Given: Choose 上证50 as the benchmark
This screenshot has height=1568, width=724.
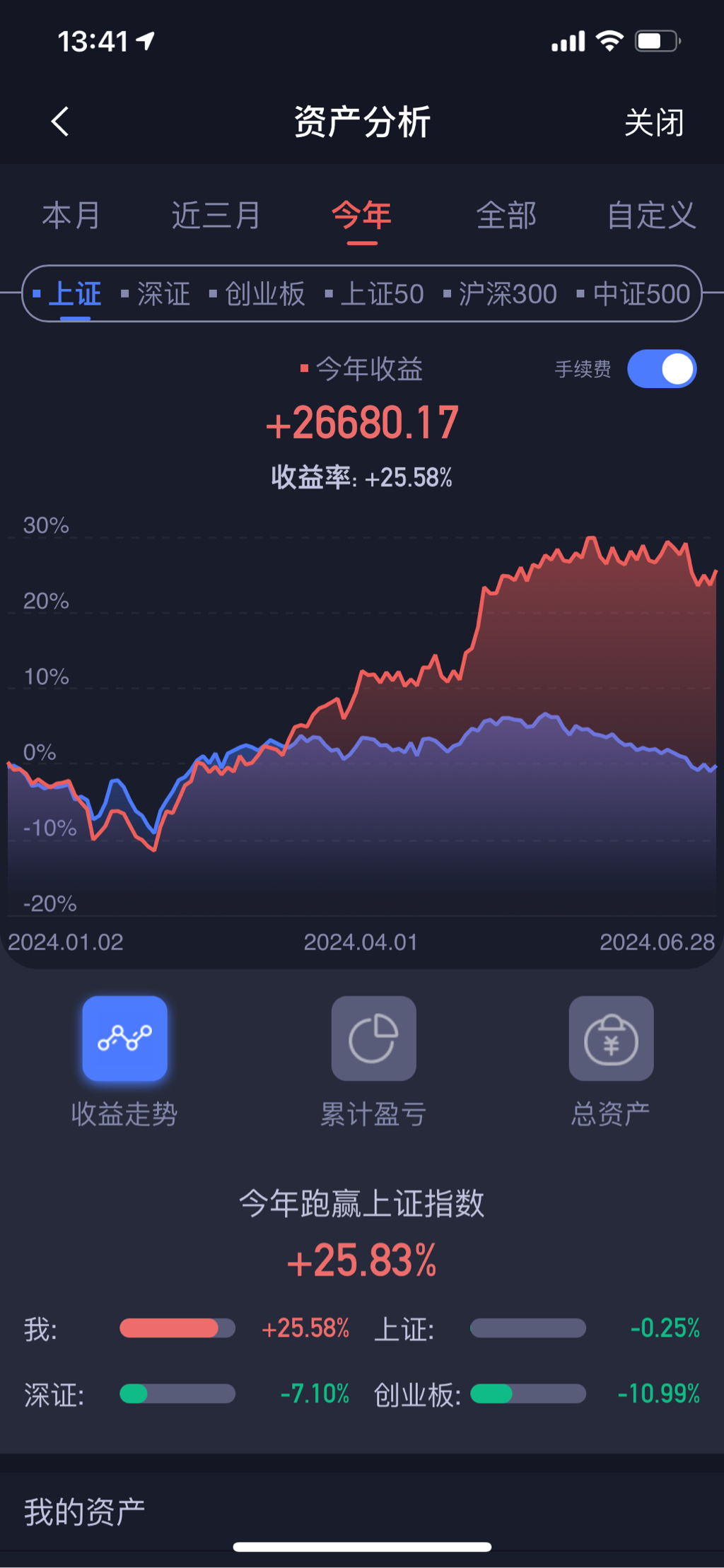Looking at the screenshot, I should (382, 294).
